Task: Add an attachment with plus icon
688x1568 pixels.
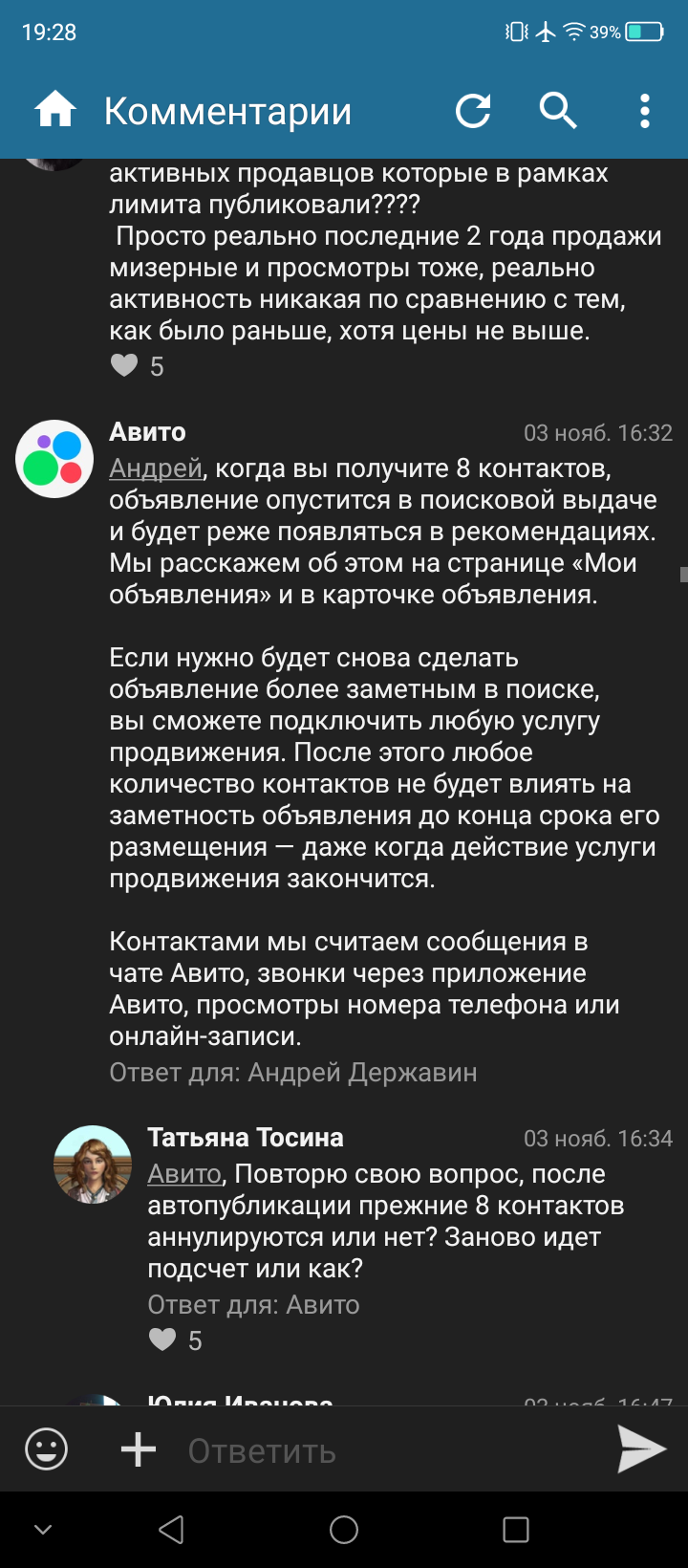Action: click(x=139, y=1449)
